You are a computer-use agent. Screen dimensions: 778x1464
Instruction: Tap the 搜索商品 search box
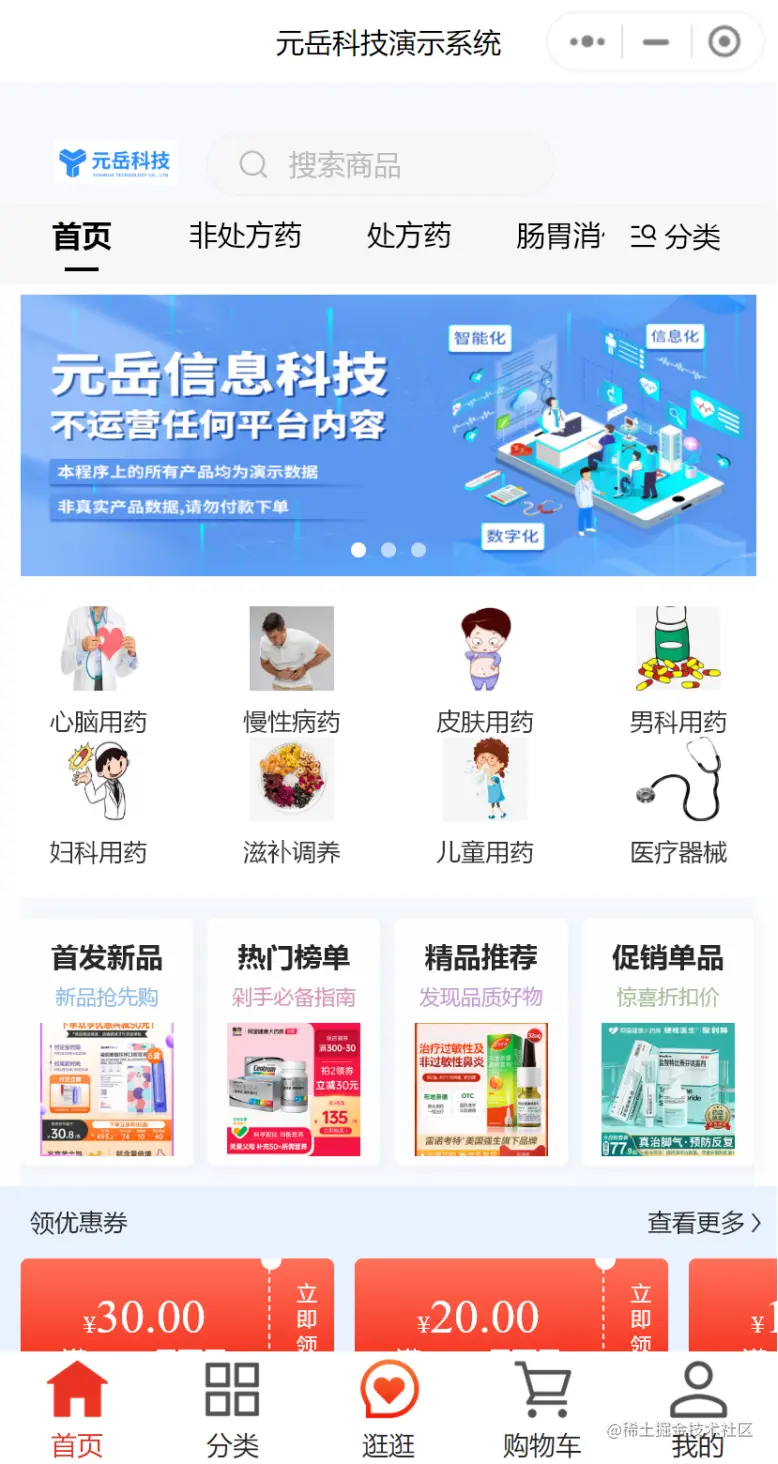point(380,165)
